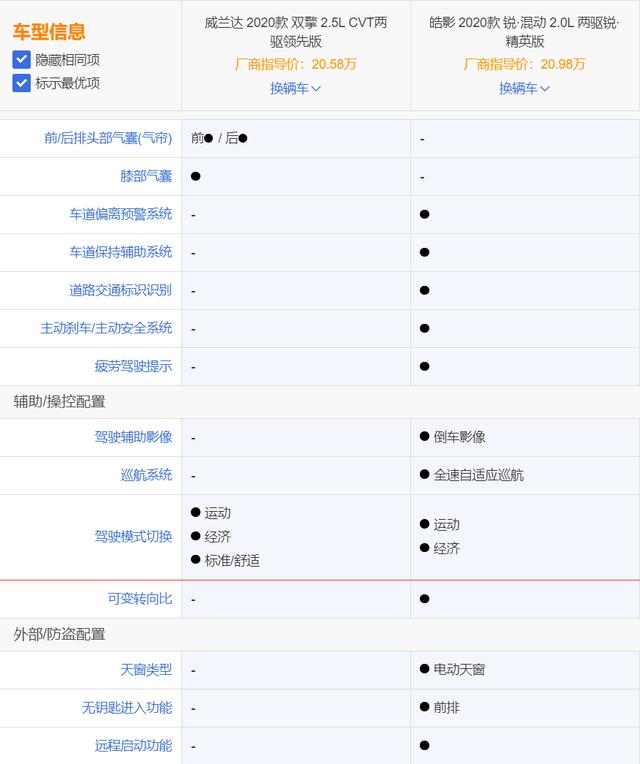Open the 疲劳驾驶提示 parameter link
640x764 pixels.
pos(133,366)
